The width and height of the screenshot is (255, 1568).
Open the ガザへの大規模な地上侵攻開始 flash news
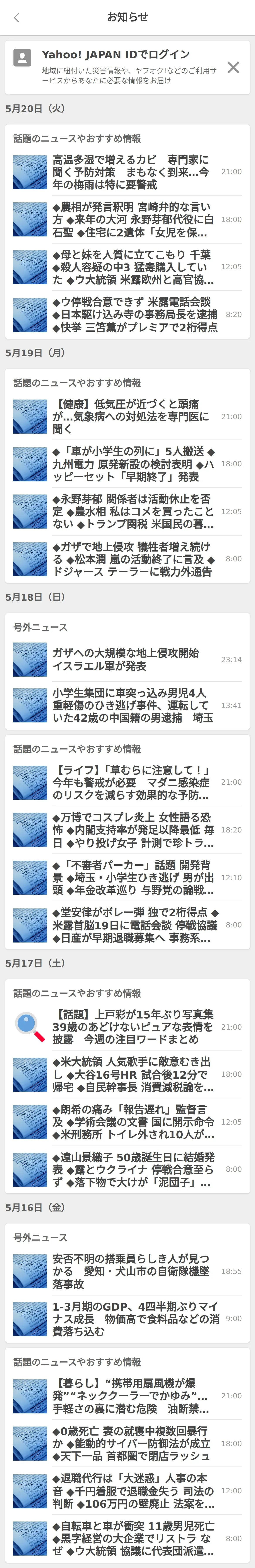pos(131,659)
